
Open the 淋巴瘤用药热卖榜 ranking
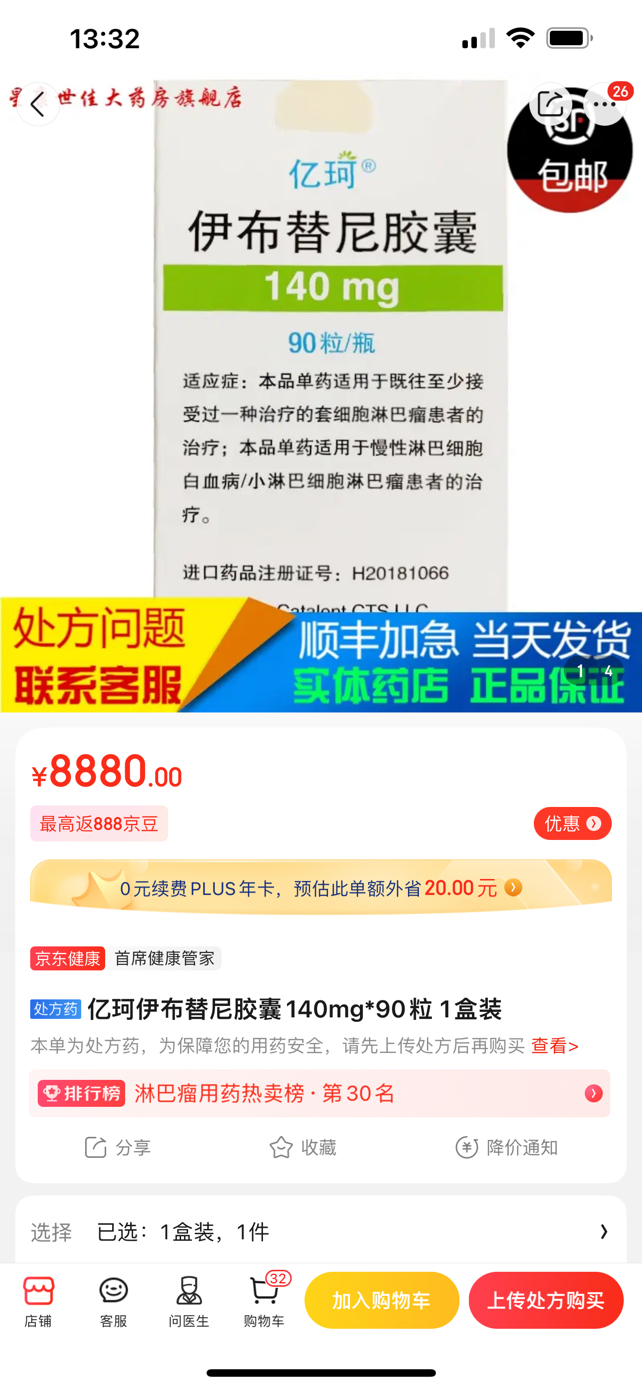click(x=320, y=1093)
